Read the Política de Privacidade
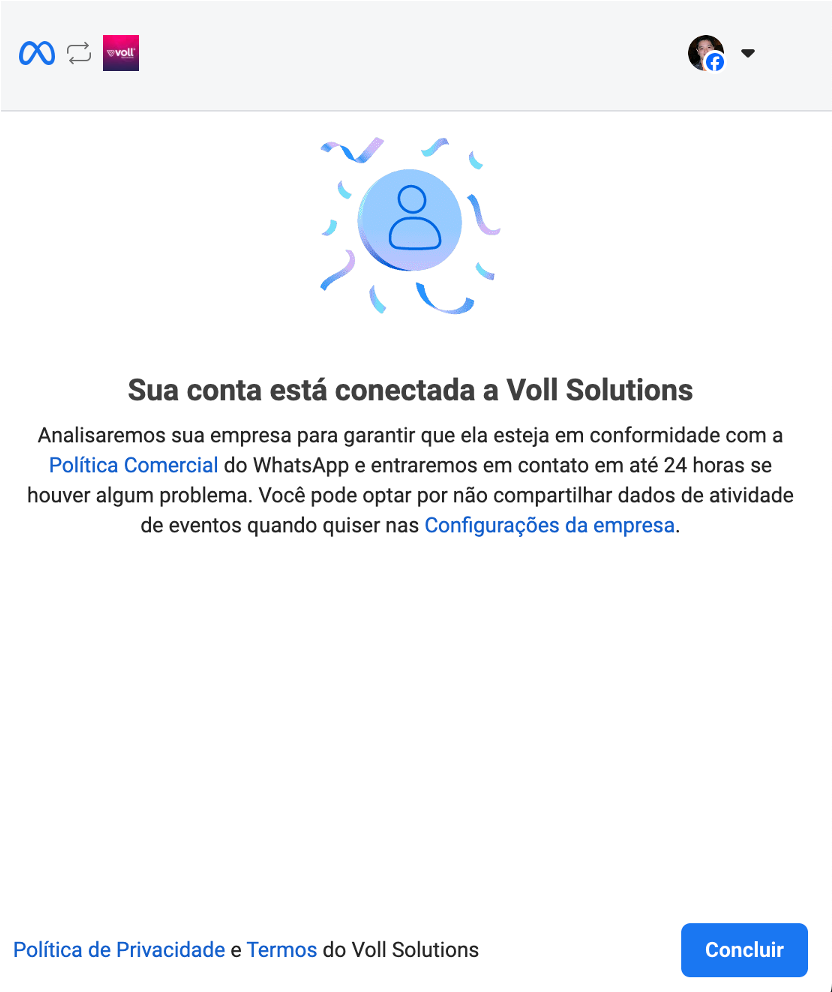Screen dimensions: 832x992 coord(119,950)
